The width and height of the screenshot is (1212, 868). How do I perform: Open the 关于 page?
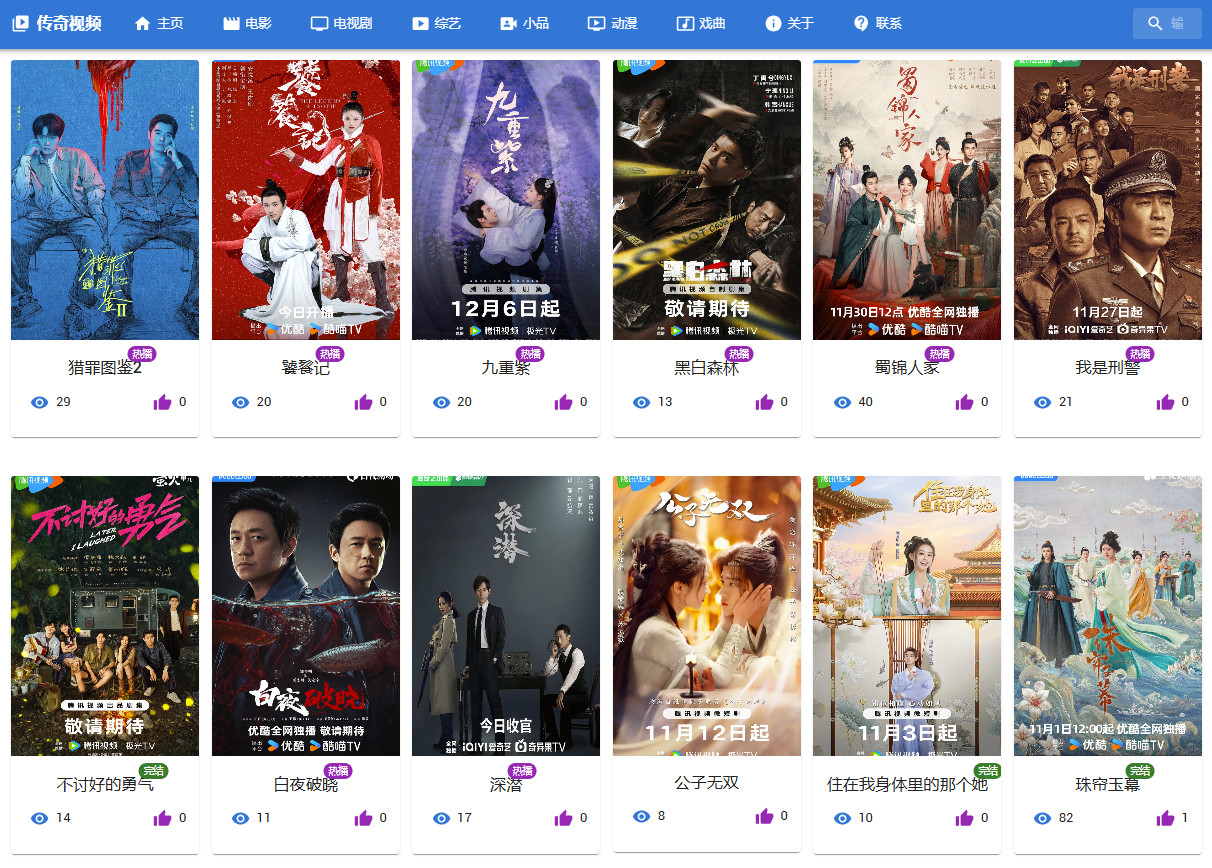click(x=789, y=23)
